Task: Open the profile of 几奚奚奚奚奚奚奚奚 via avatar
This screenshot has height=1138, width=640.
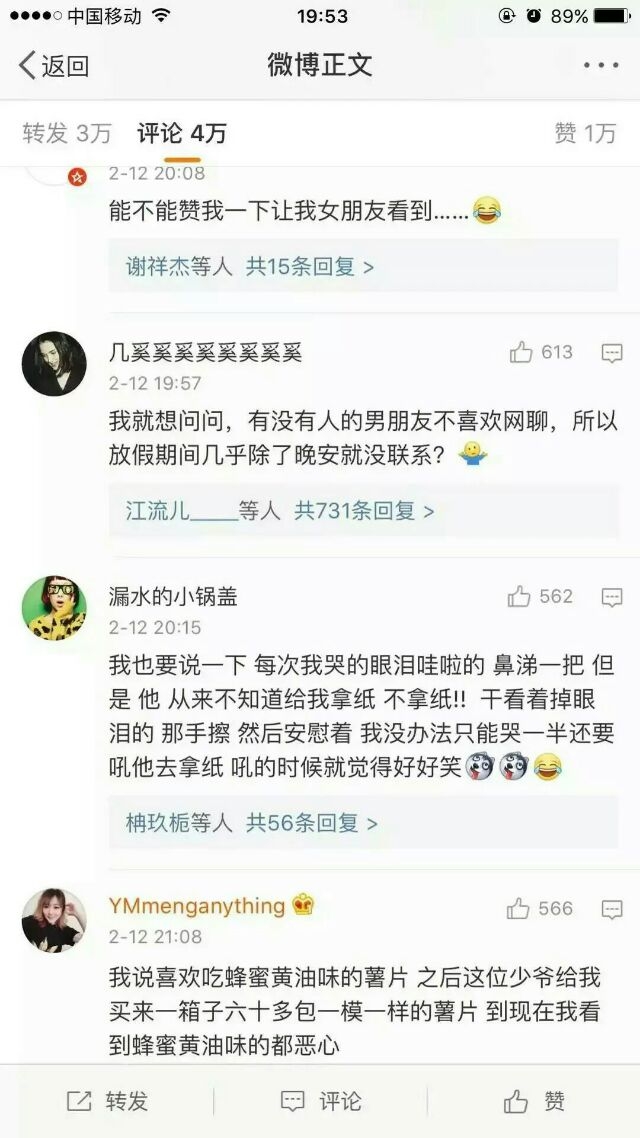Action: click(x=54, y=364)
